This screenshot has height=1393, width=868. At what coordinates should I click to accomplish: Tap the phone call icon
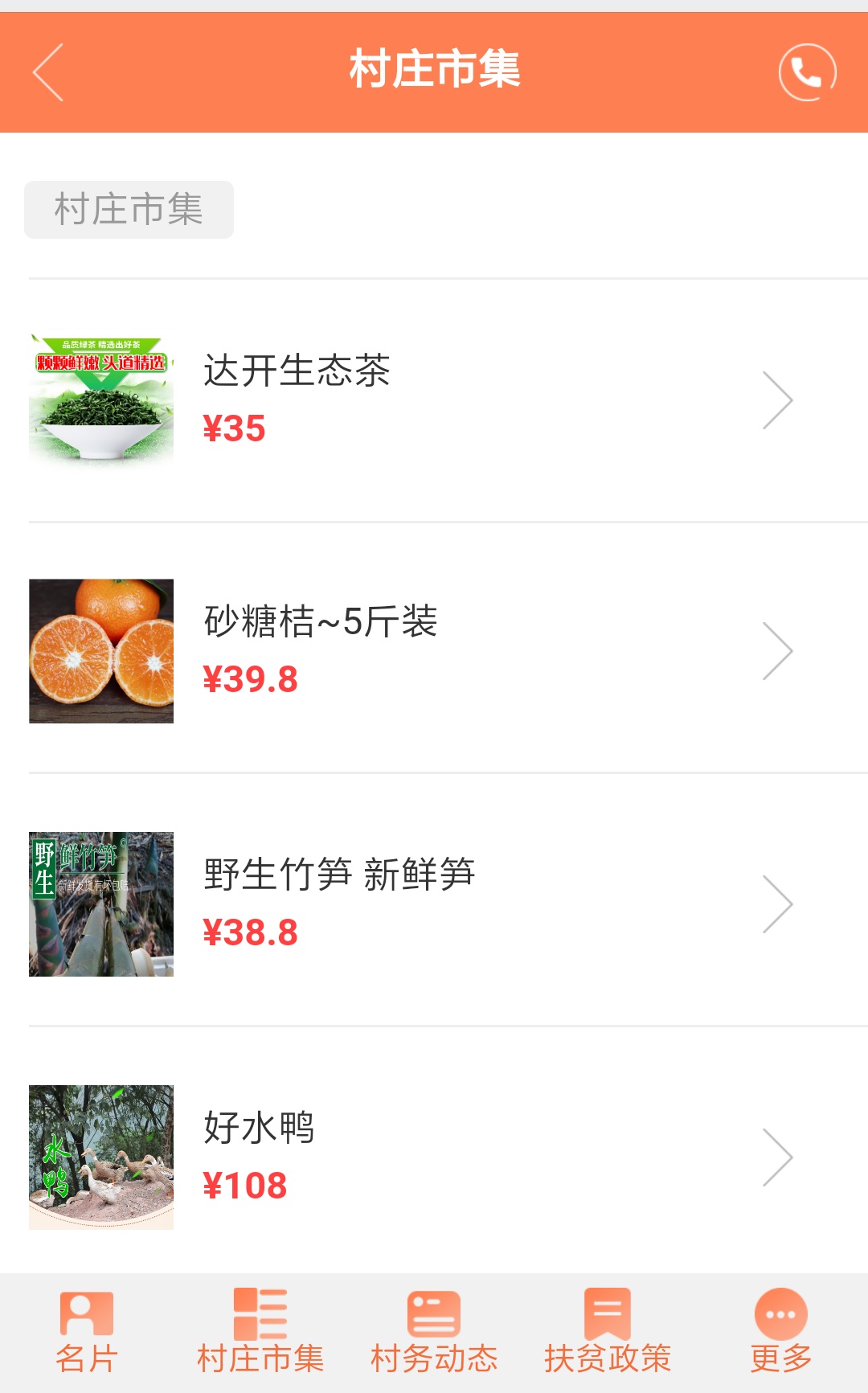807,72
